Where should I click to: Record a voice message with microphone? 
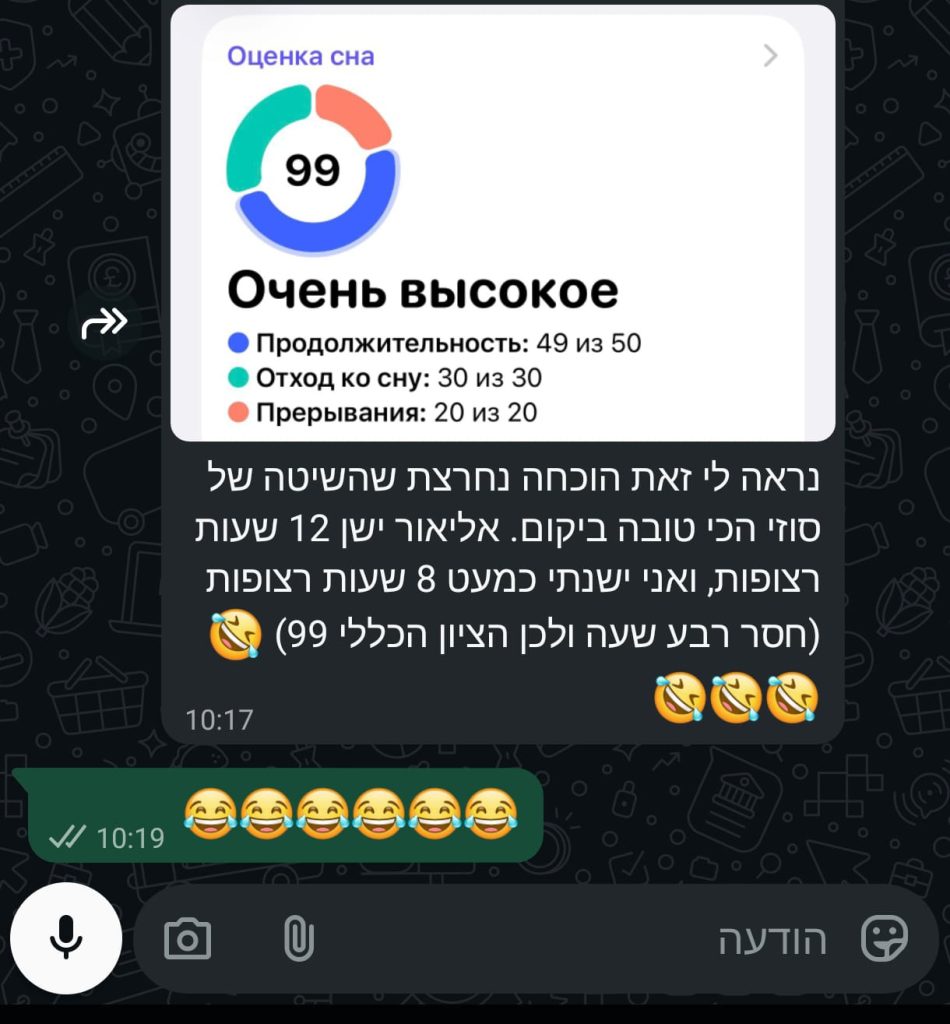pyautogui.click(x=66, y=938)
